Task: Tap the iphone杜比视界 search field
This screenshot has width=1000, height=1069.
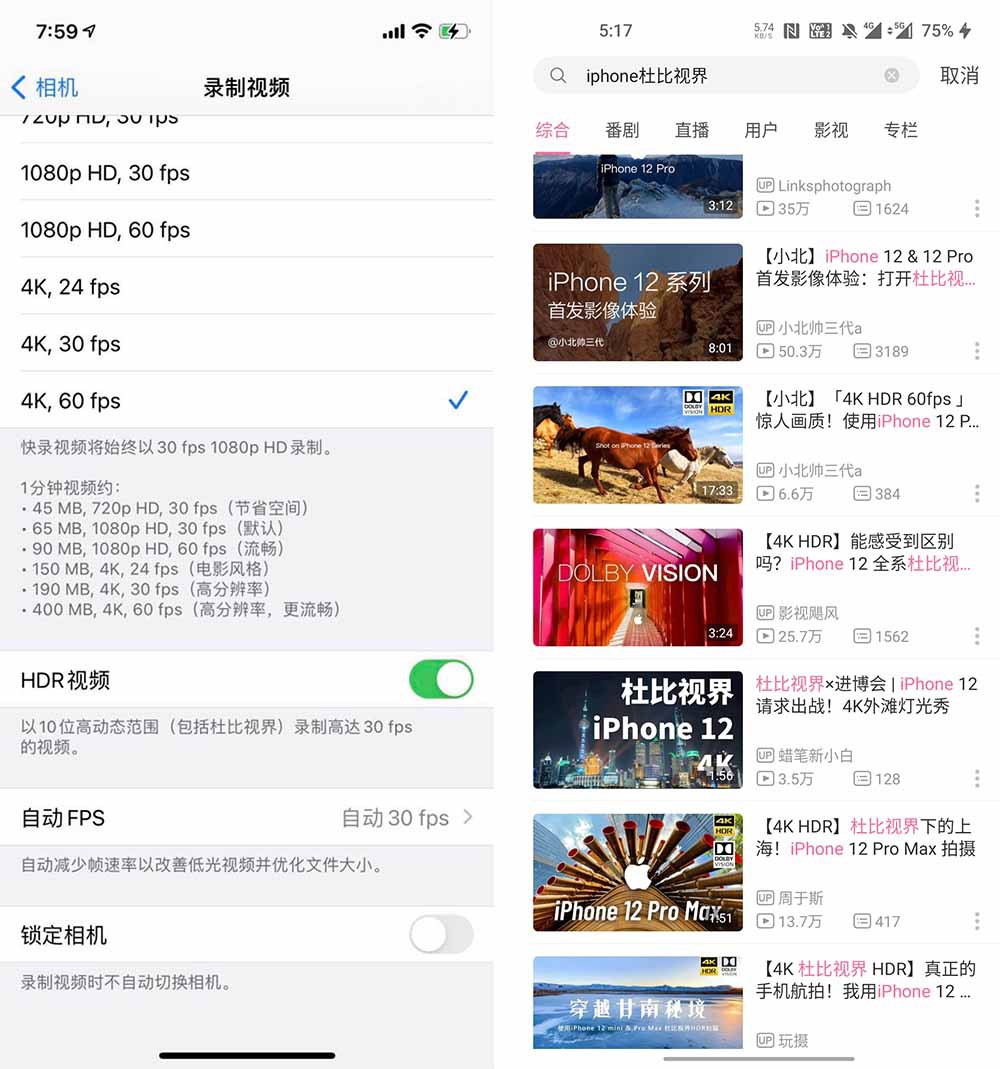Action: click(720, 76)
